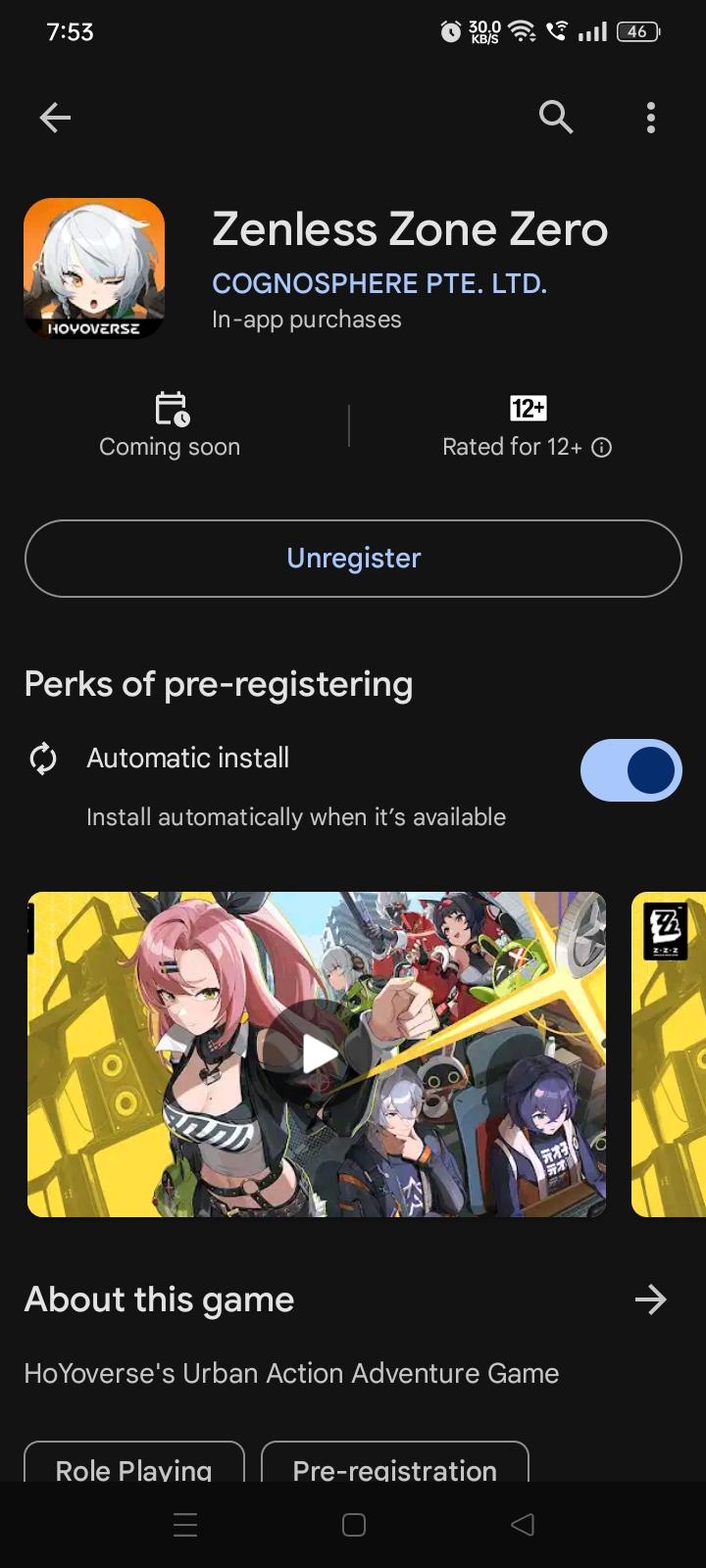
Task: Select the Pre-registration chip
Action: click(x=394, y=1467)
